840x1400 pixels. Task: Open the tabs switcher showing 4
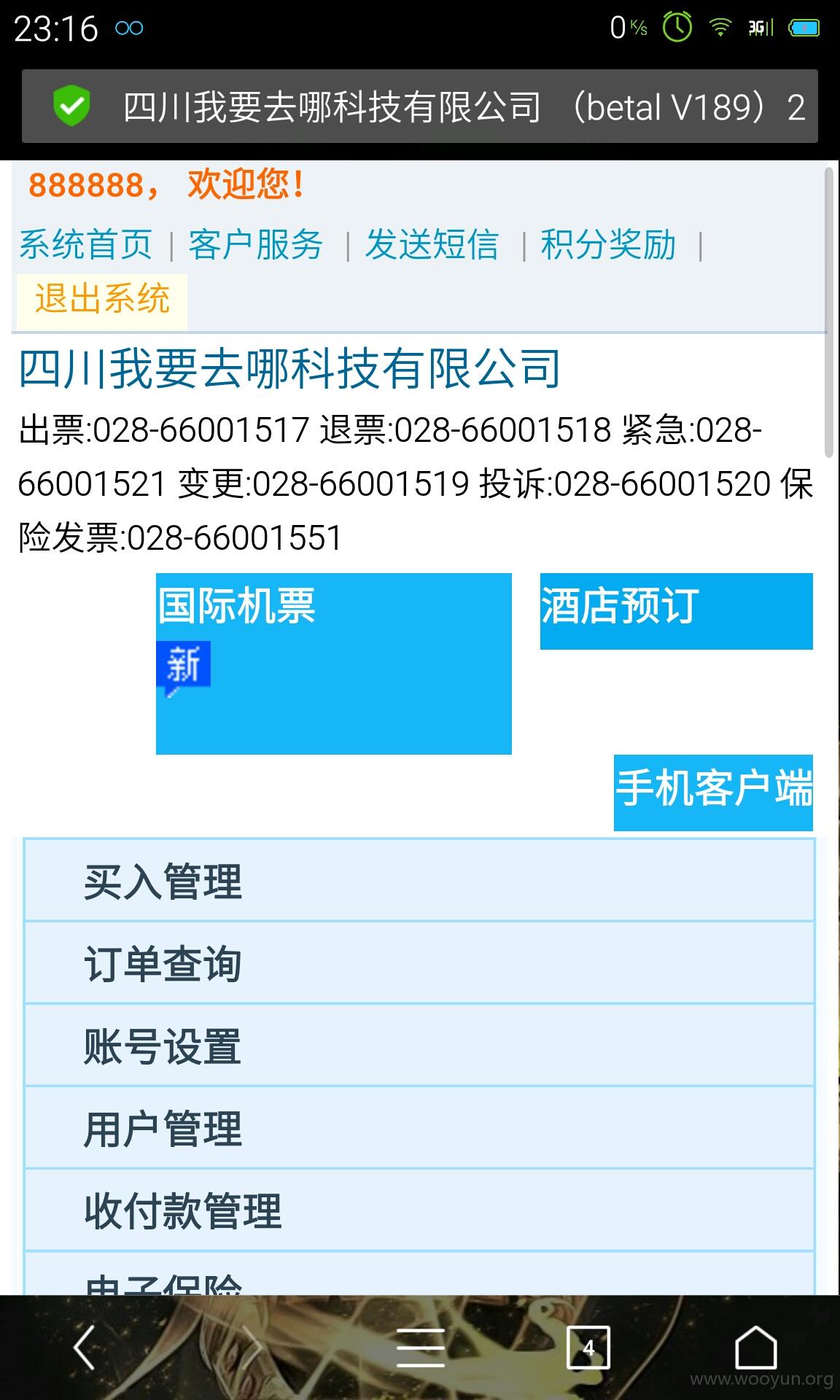click(x=588, y=1347)
